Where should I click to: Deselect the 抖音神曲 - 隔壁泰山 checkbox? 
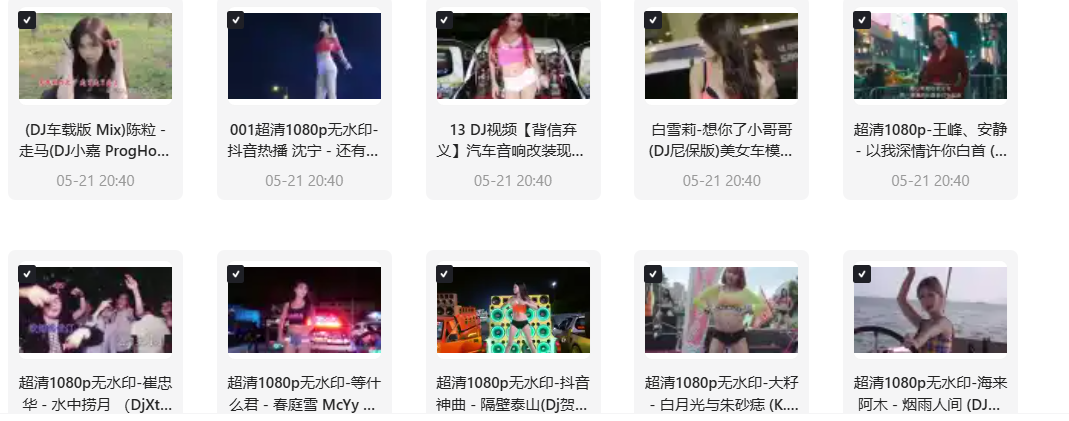445,274
